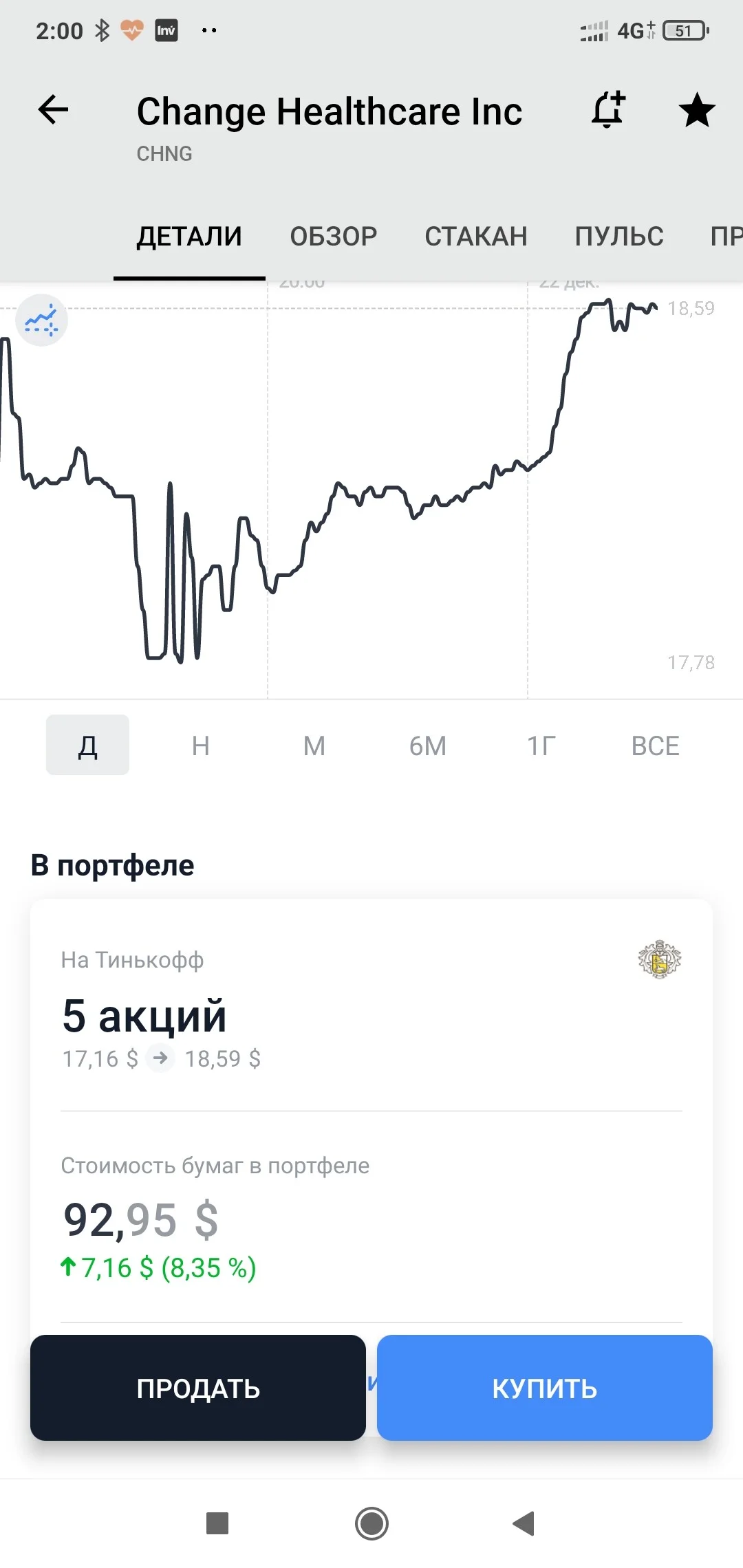
Task: Show the ВСЕ full history chart
Action: click(656, 745)
